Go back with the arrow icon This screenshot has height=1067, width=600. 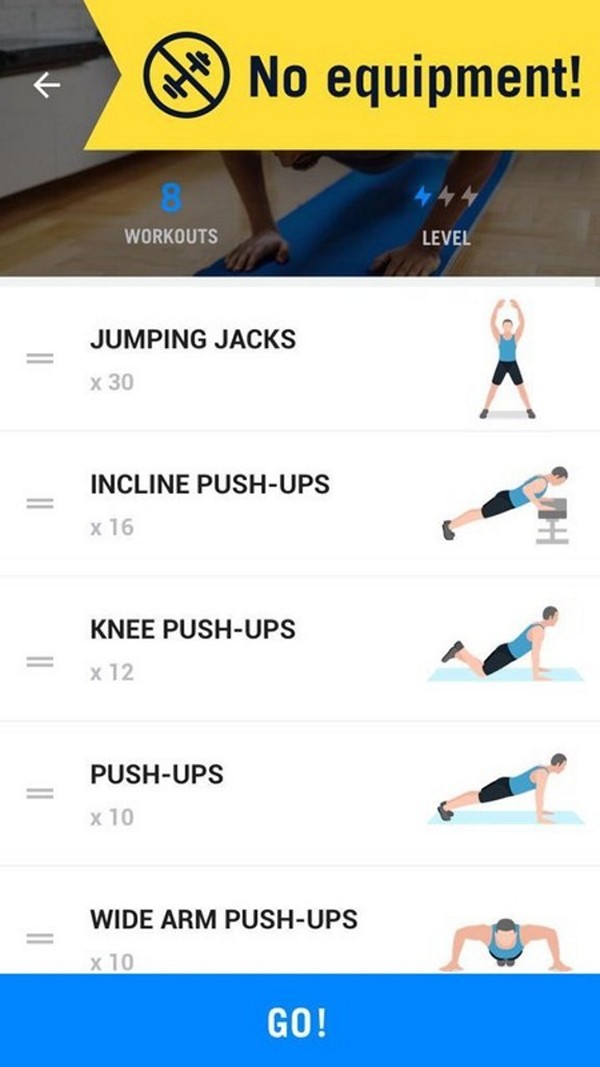pyautogui.click(x=47, y=85)
